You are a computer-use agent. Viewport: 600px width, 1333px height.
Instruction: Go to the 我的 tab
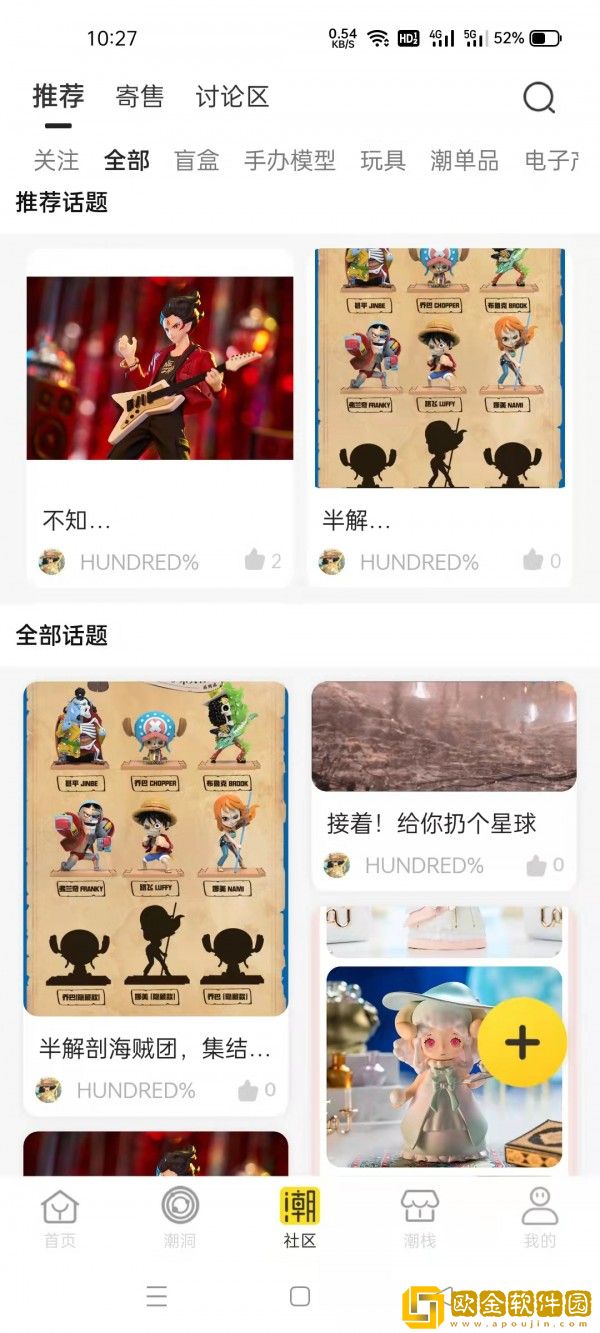click(x=540, y=1218)
